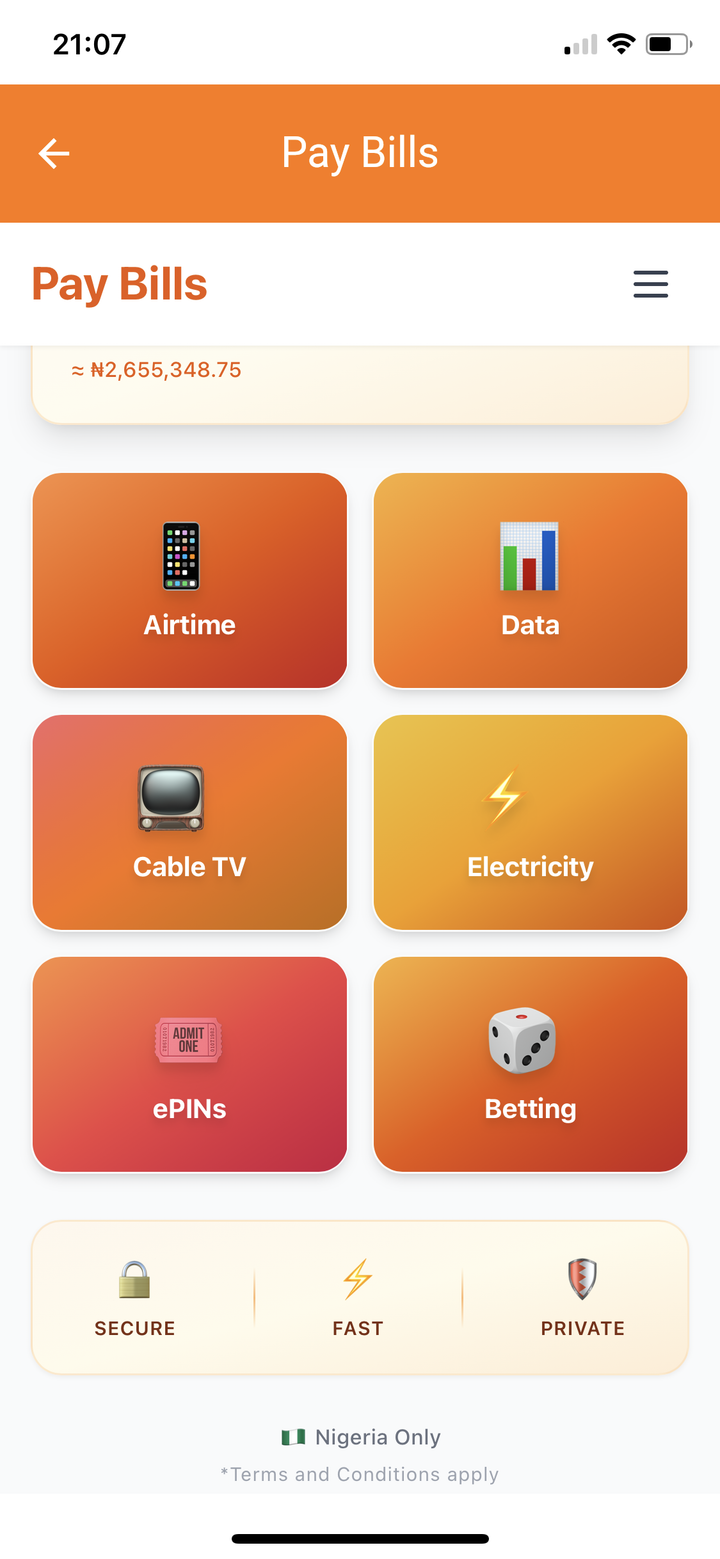Pay an Electricity bill
The height and width of the screenshot is (1559, 720).
530,823
